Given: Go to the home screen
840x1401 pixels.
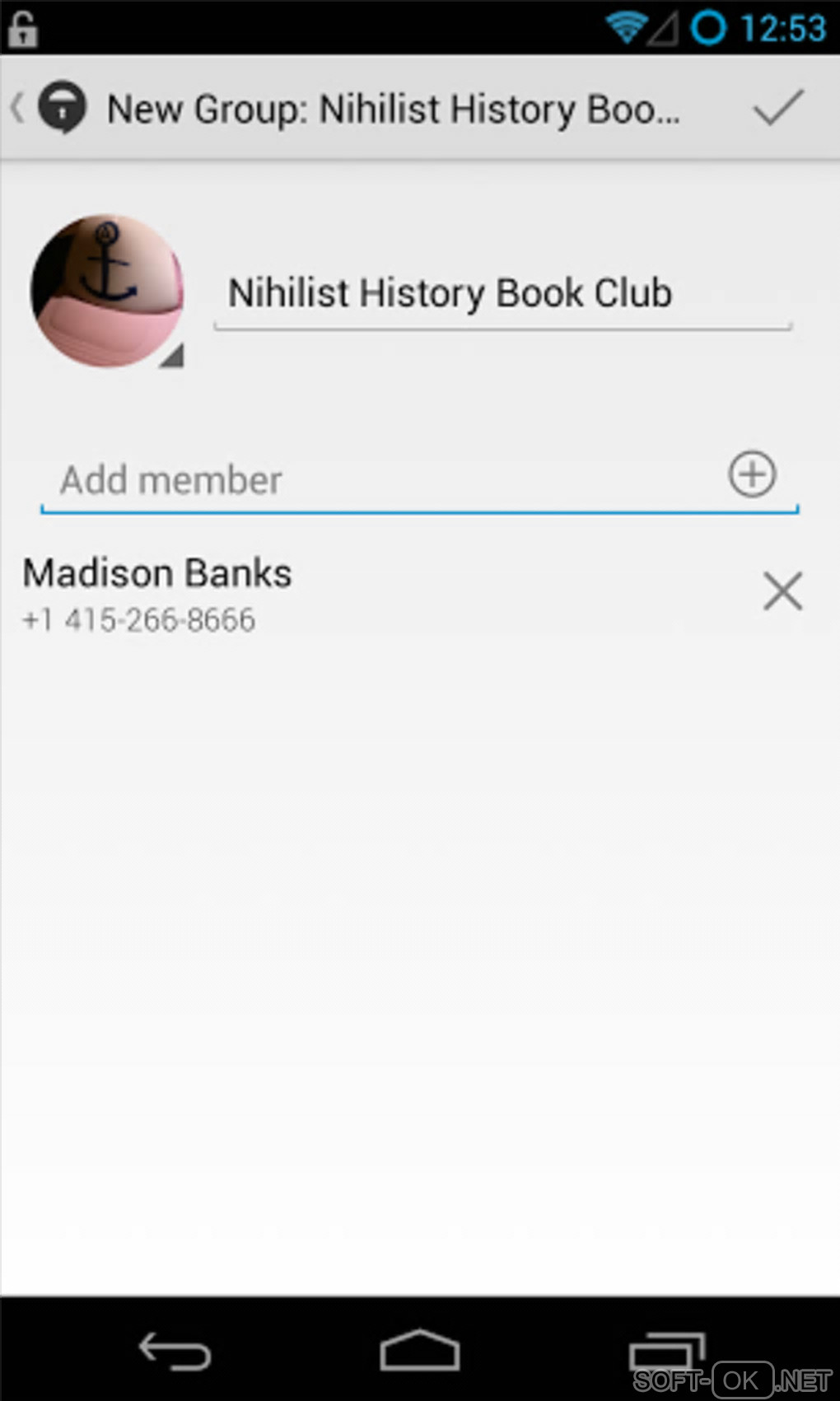Looking at the screenshot, I should tap(419, 1352).
